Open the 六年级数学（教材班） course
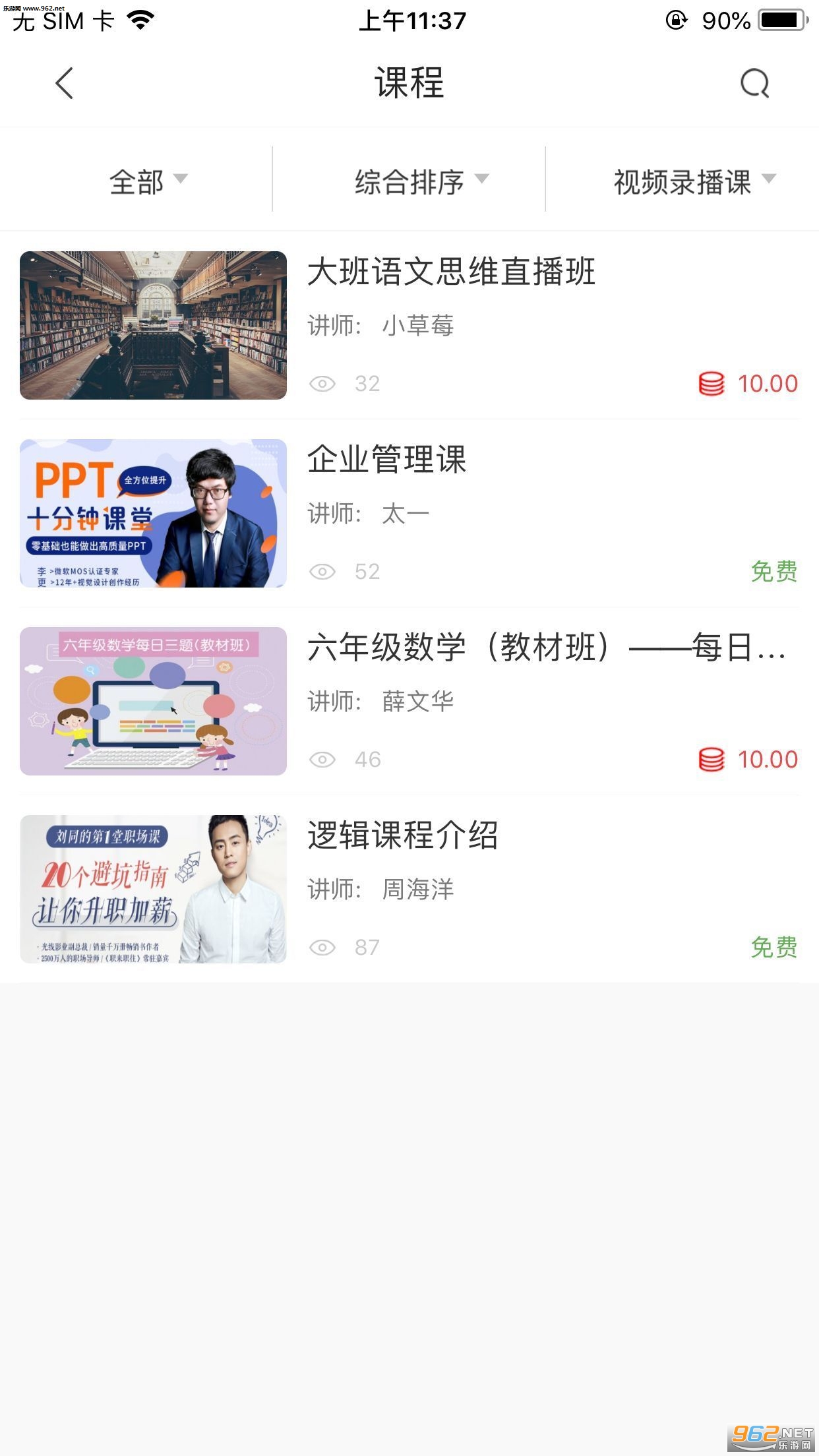Screen dimensions: 819x1456 546,648
